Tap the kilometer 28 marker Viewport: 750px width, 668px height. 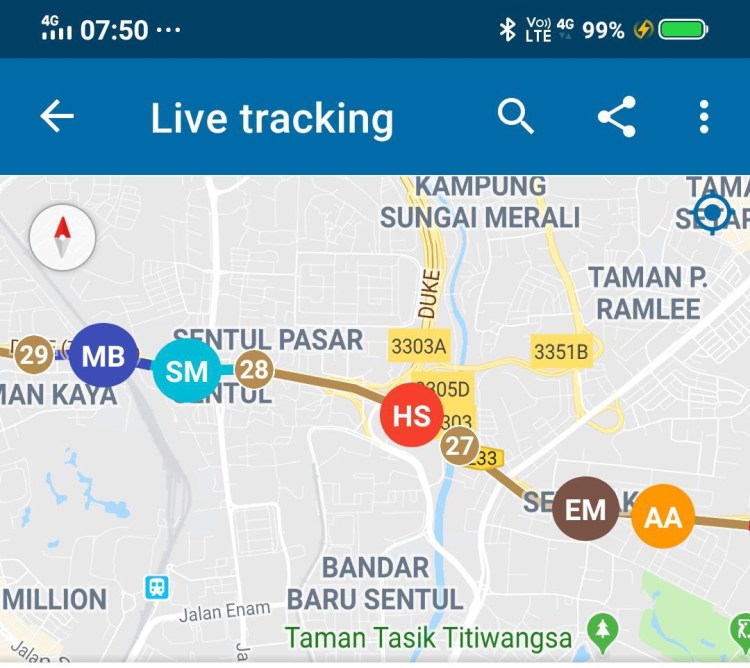point(254,369)
